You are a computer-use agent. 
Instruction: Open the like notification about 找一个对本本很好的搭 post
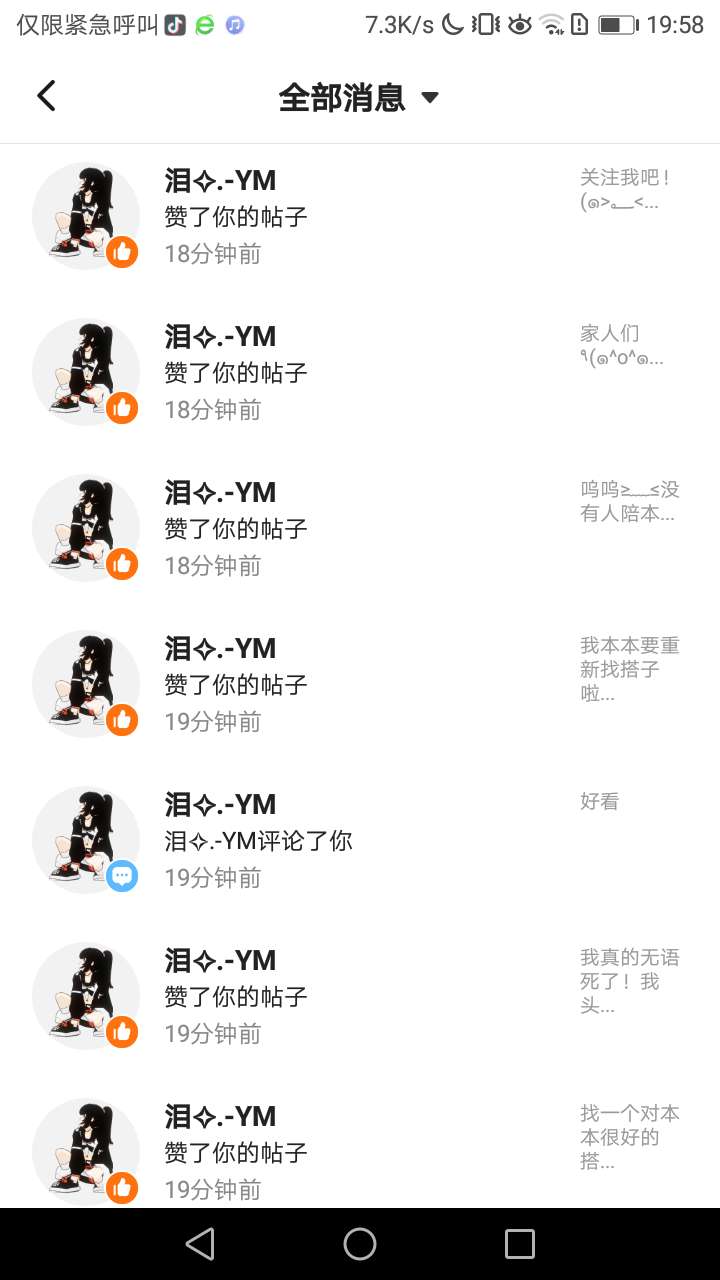coord(360,1152)
